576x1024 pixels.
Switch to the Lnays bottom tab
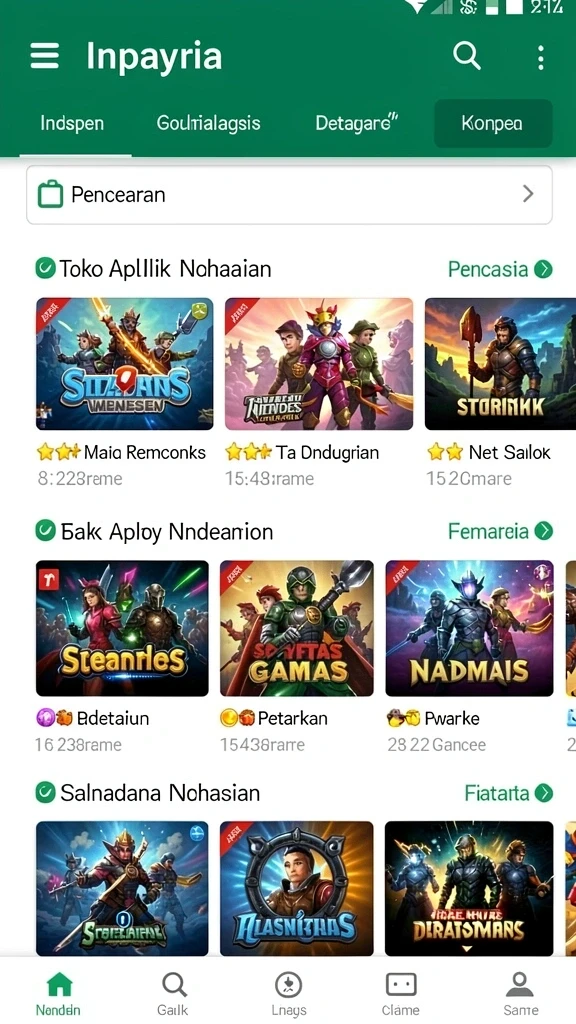coord(288,993)
